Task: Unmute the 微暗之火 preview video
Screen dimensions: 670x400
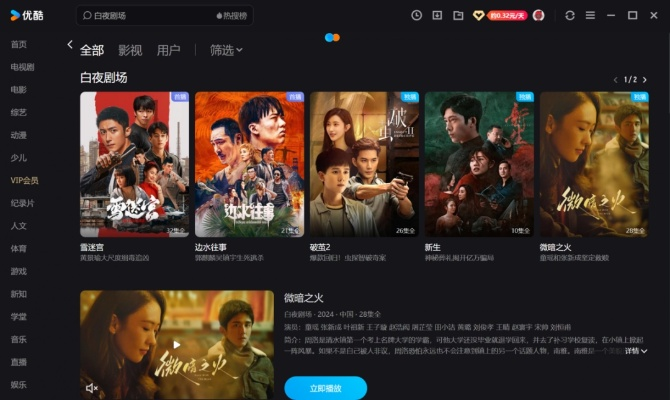Action: coord(92,388)
